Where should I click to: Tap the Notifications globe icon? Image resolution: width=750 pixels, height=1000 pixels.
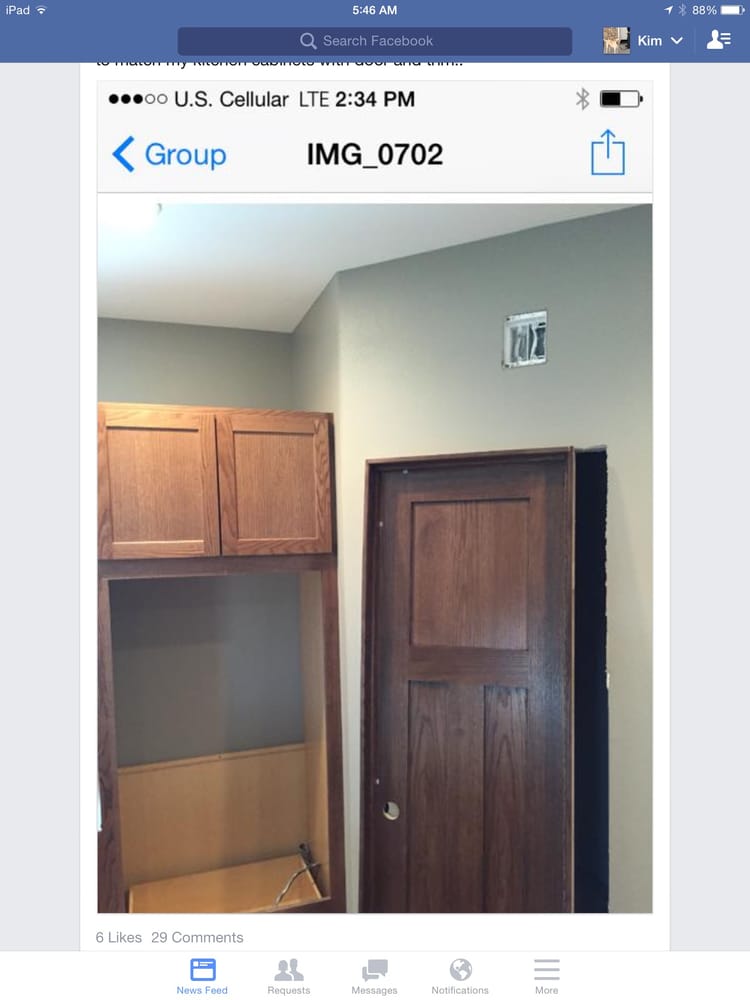[x=460, y=968]
